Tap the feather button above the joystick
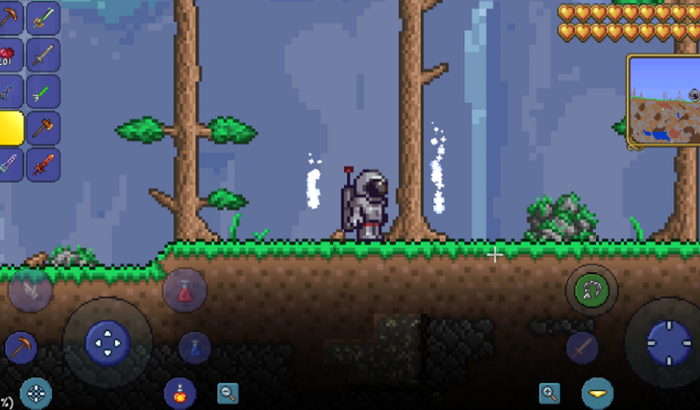This screenshot has height=410, width=700. [28, 291]
